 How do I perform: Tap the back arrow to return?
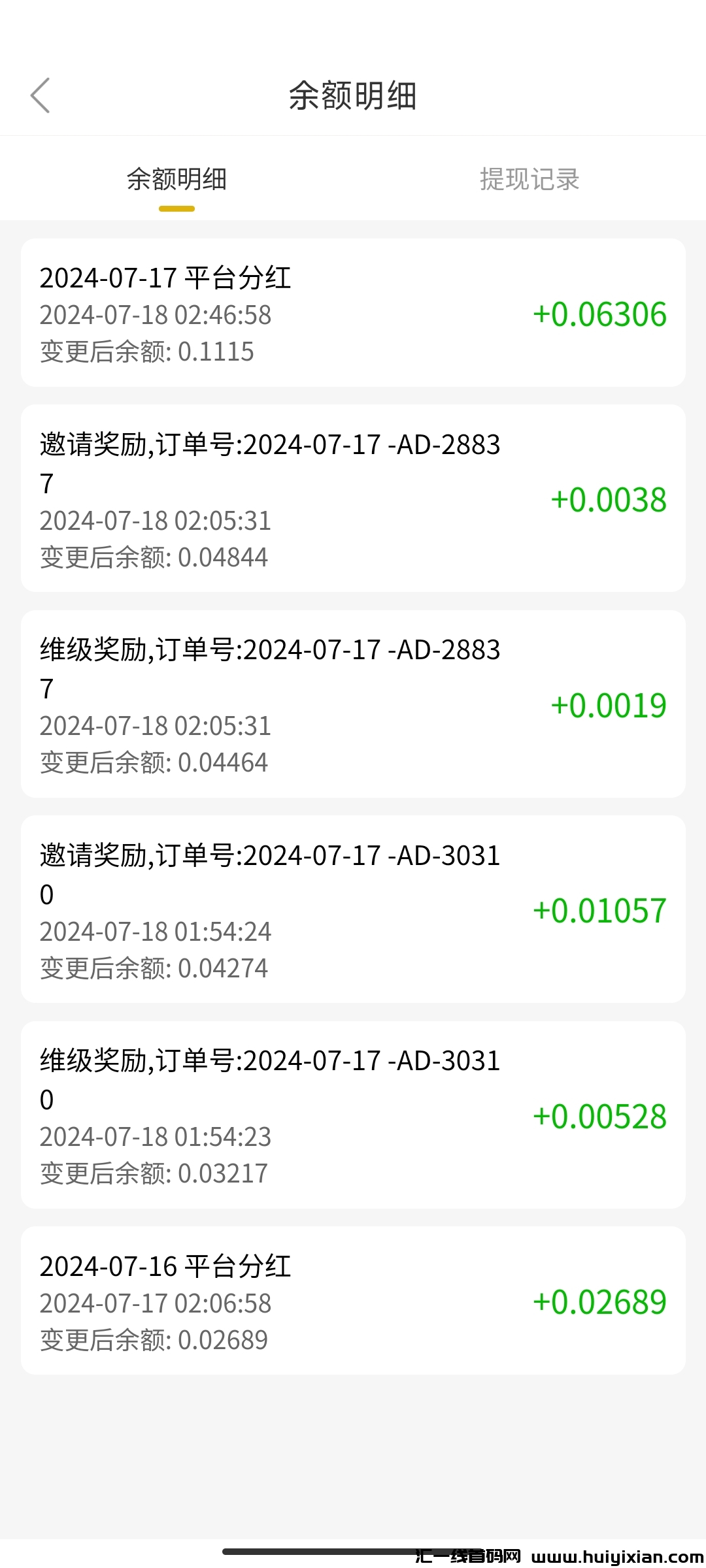click(42, 95)
